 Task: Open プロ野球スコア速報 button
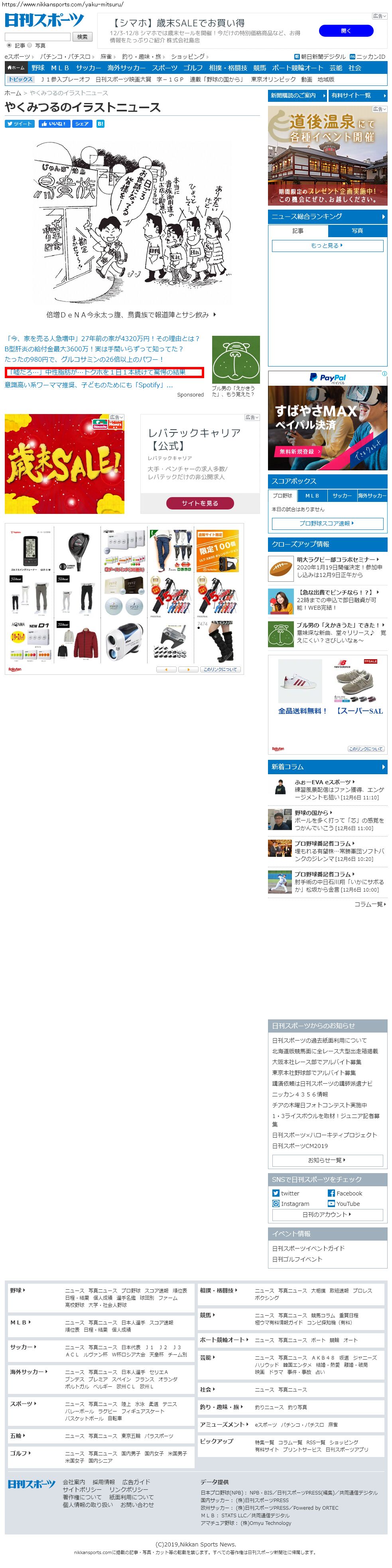(x=327, y=523)
